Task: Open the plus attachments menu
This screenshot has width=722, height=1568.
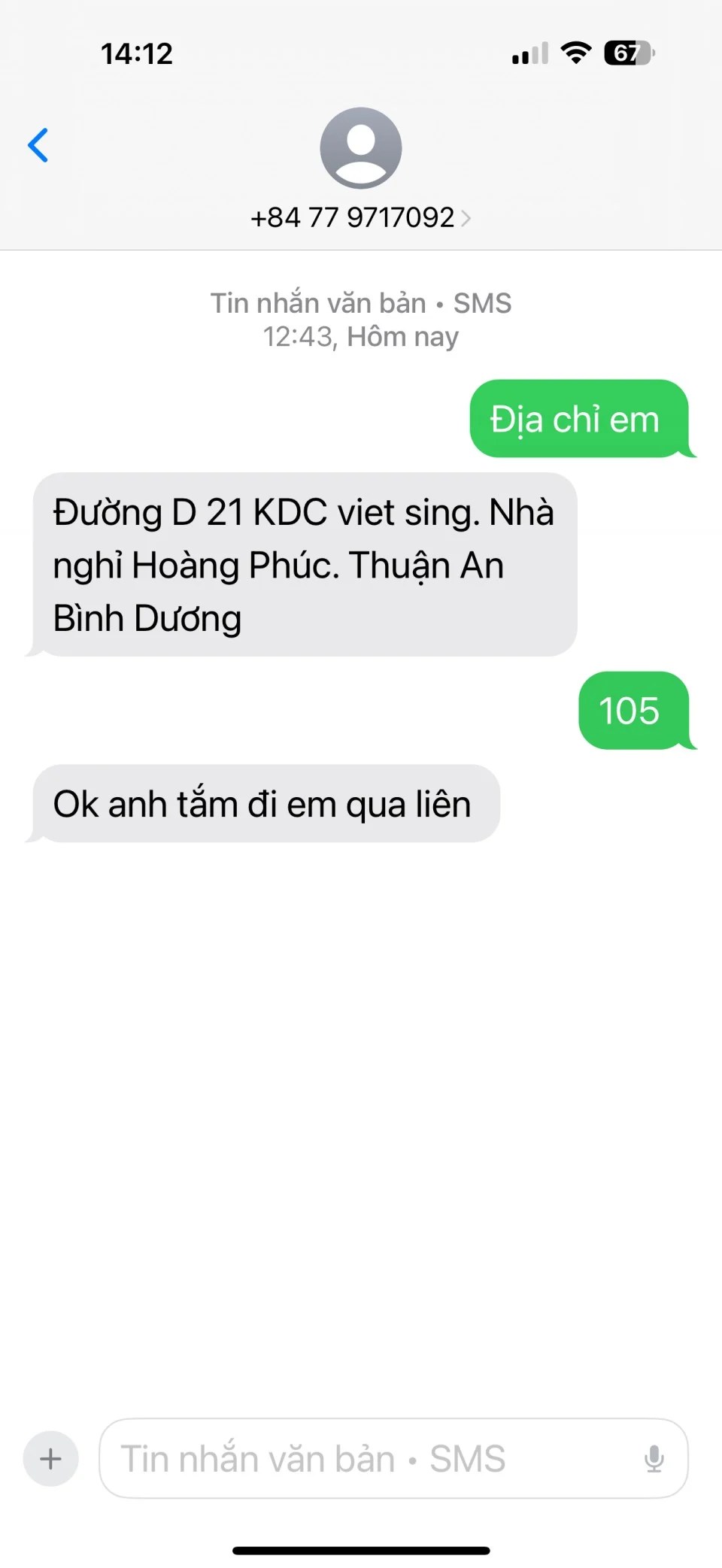Action: click(50, 1459)
